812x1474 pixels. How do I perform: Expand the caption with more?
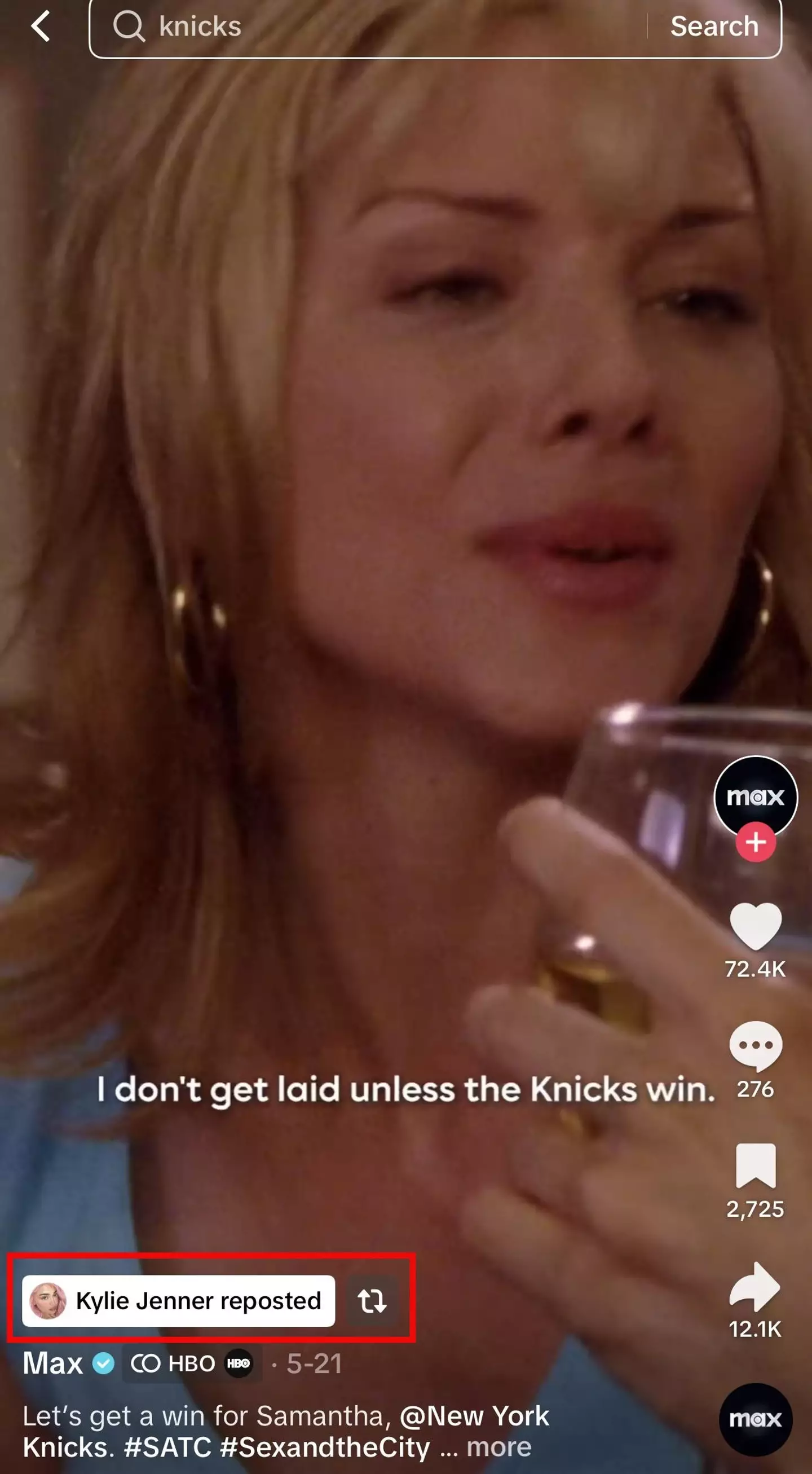(498, 1447)
